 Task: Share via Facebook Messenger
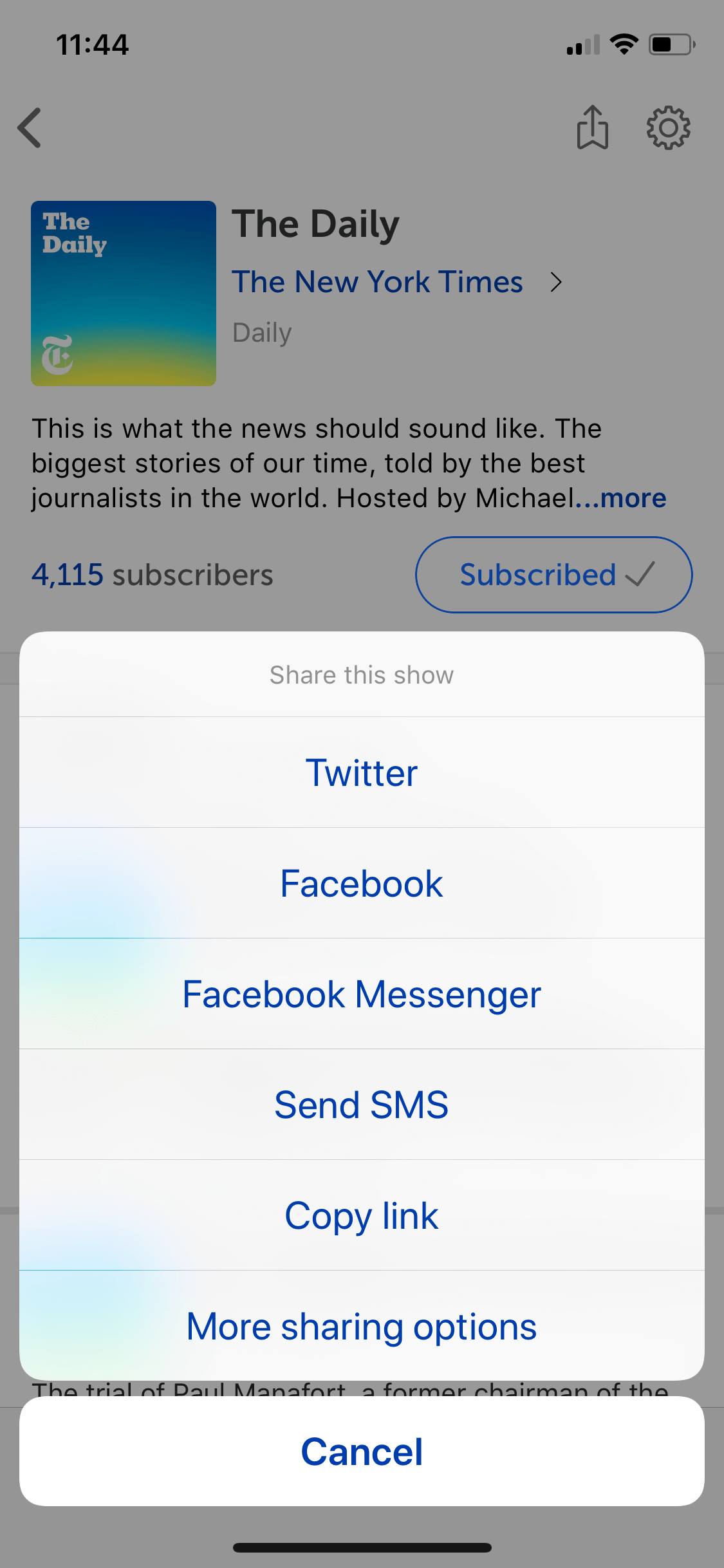(362, 994)
